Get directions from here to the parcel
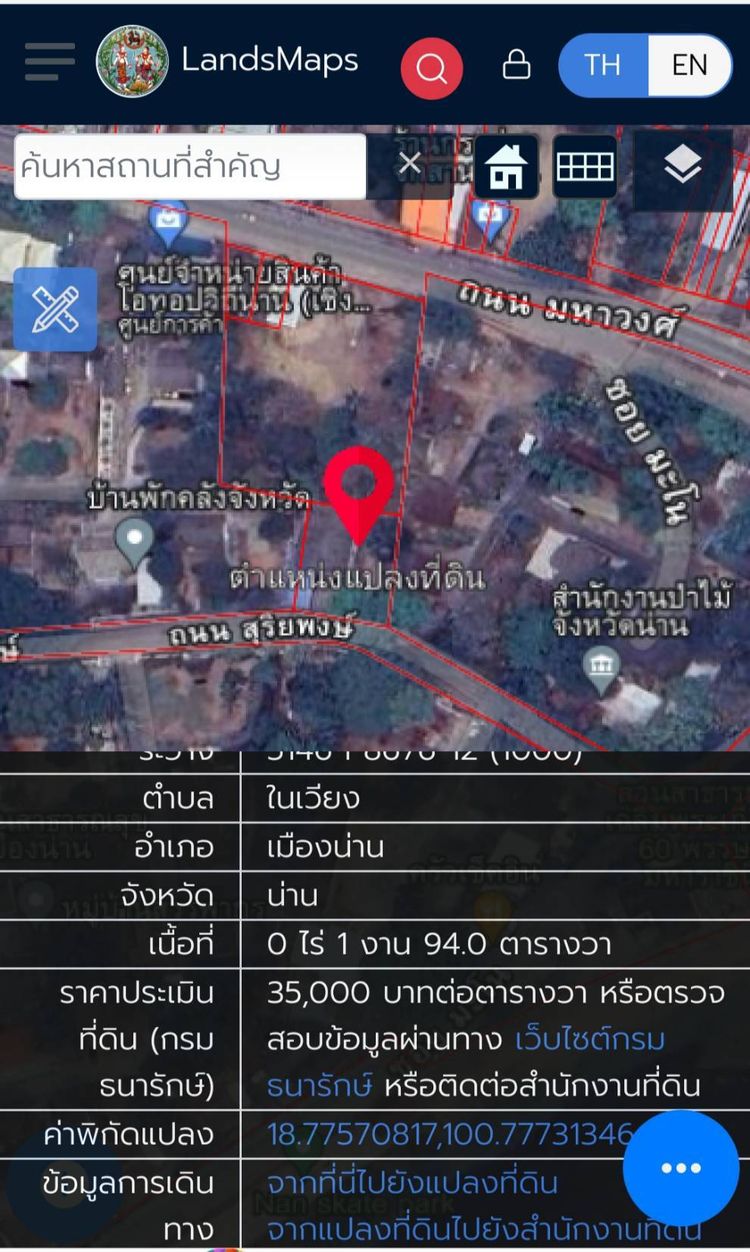 pyautogui.click(x=412, y=1183)
